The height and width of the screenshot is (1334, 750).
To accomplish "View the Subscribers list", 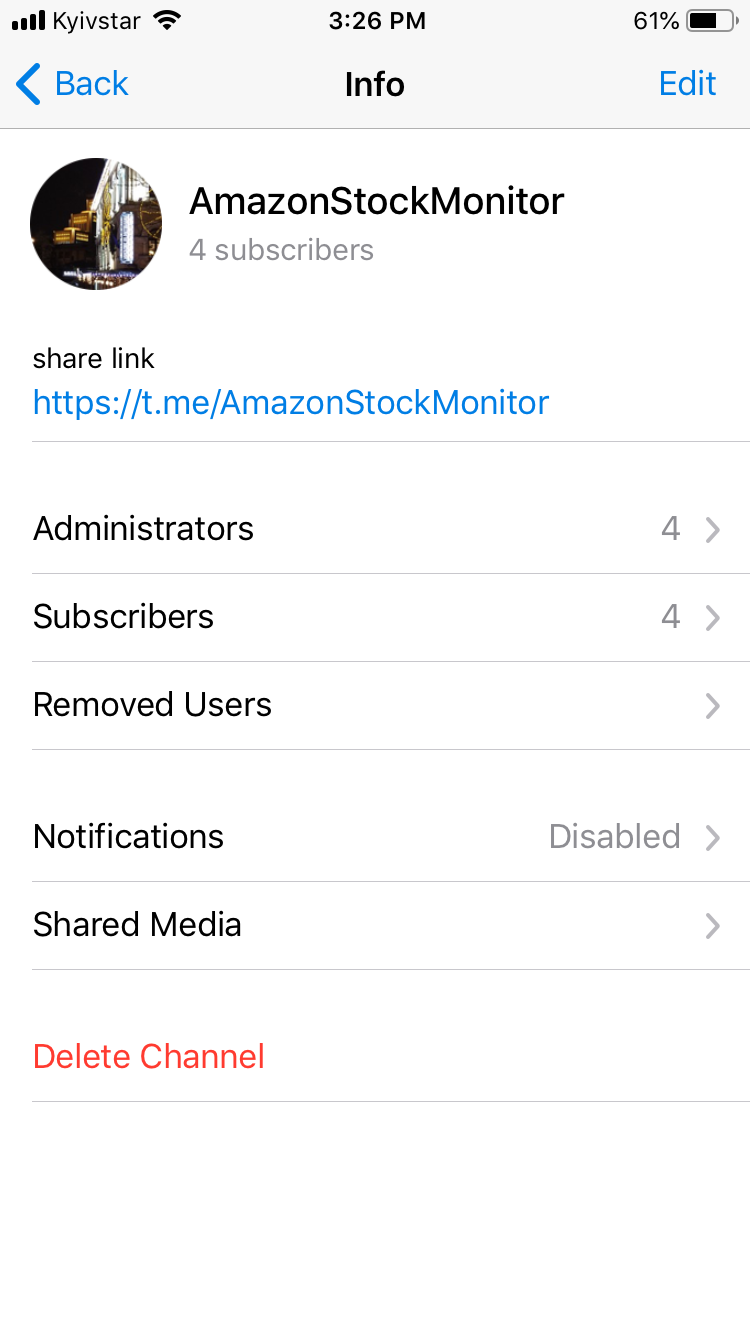I will point(375,617).
